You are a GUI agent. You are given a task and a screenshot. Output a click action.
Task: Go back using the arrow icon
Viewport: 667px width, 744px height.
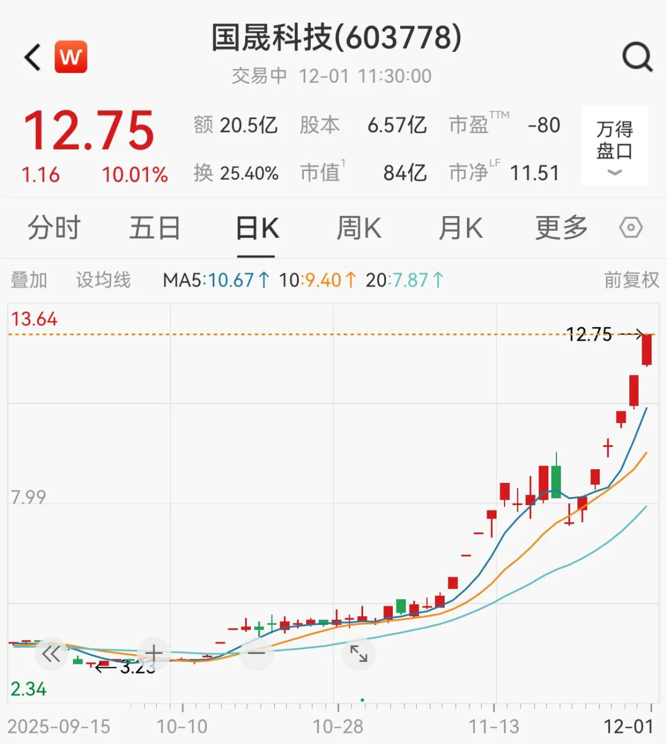pos(32,58)
